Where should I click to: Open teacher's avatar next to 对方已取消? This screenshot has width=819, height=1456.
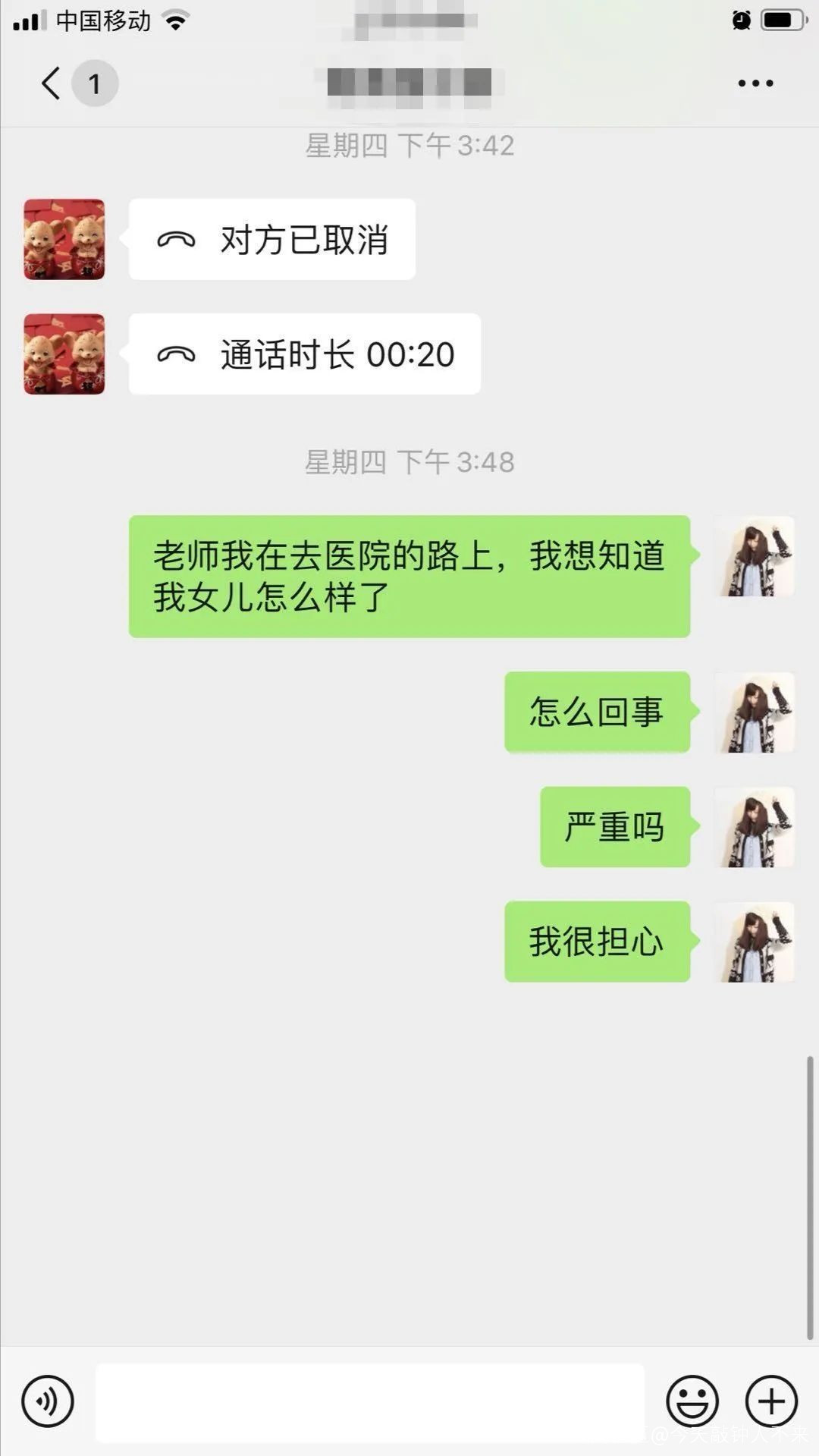click(64, 240)
